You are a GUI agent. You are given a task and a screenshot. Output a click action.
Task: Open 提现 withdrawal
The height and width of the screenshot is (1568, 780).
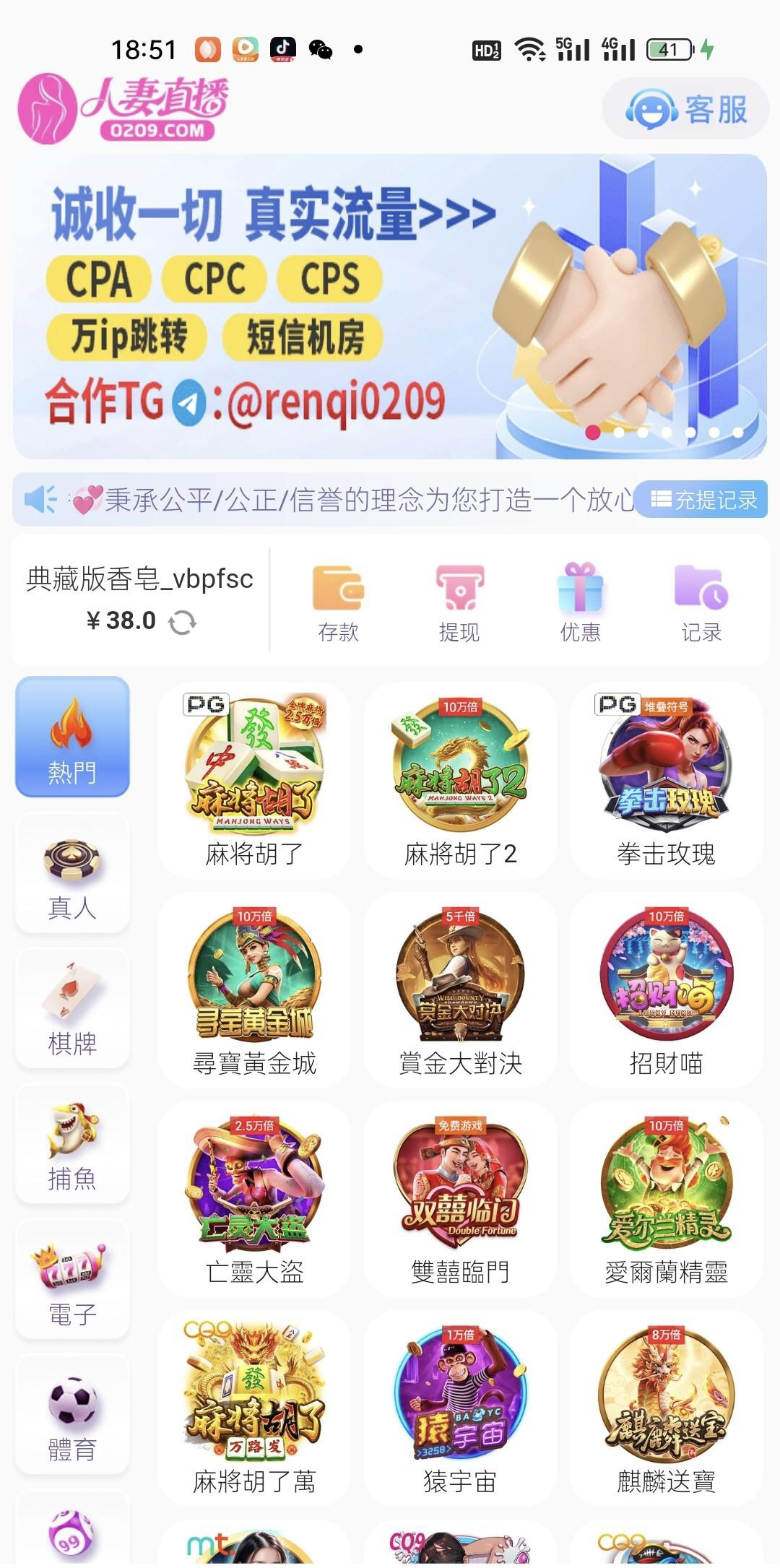[459, 603]
